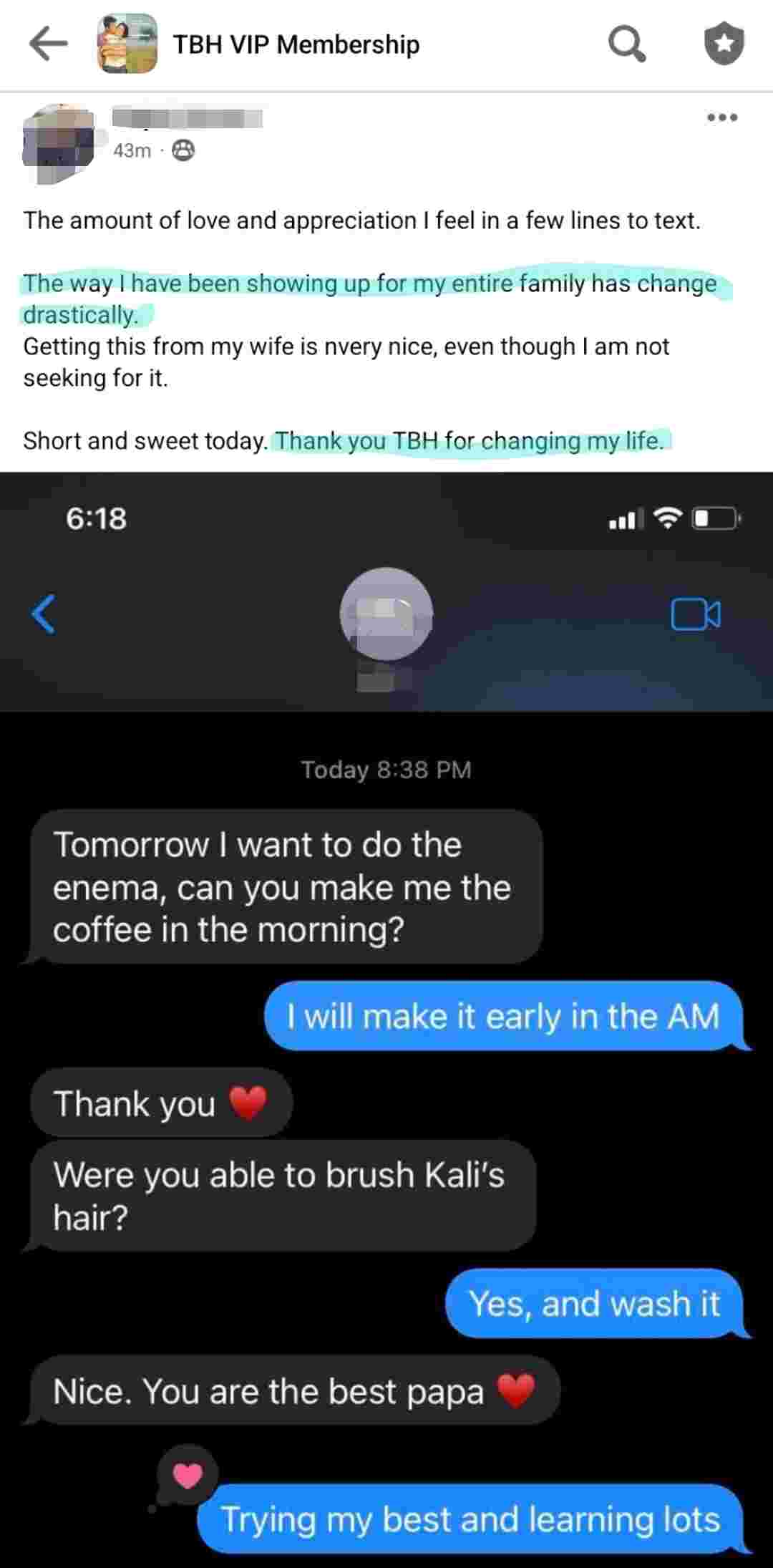Open the attached text message screenshot
The width and height of the screenshot is (773, 1568).
click(386, 1017)
